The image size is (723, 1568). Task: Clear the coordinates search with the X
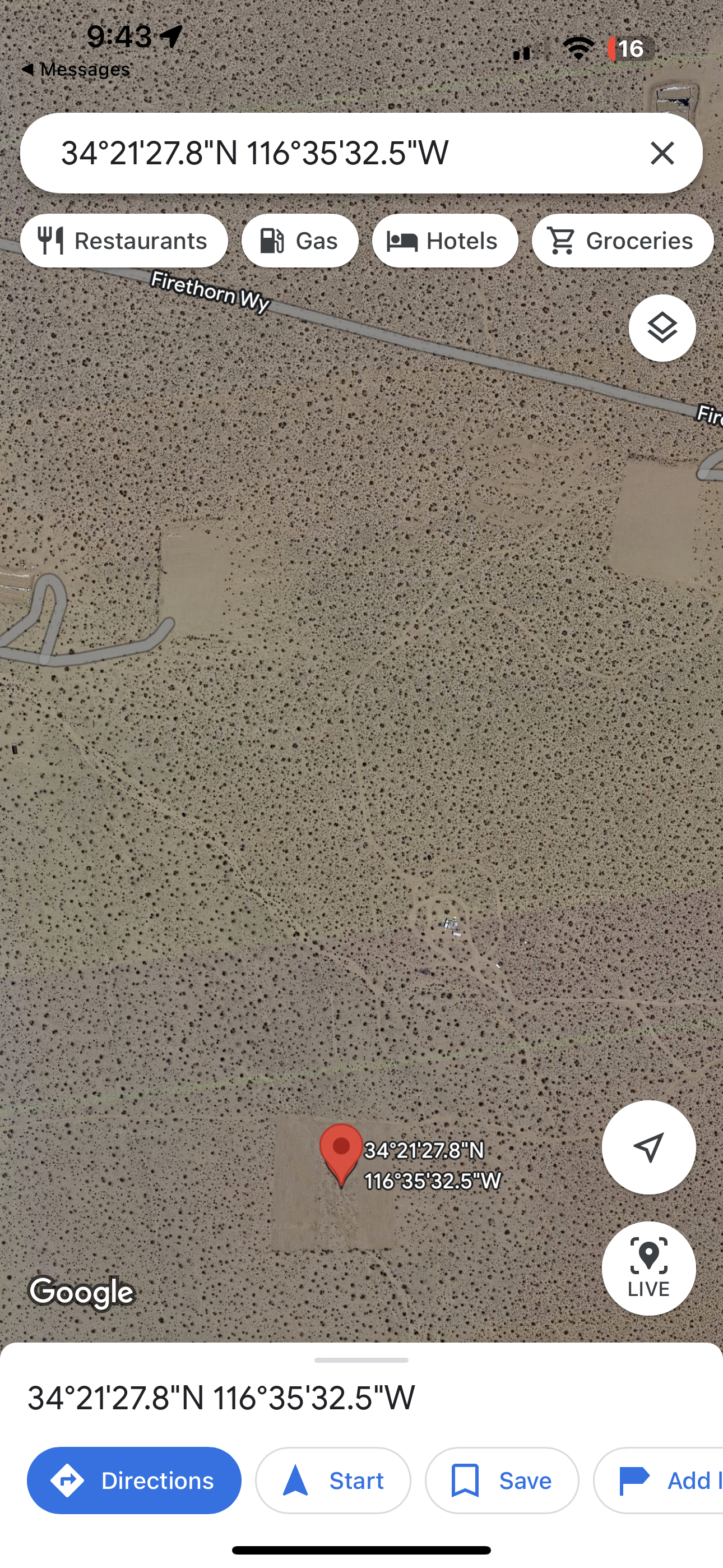point(661,153)
